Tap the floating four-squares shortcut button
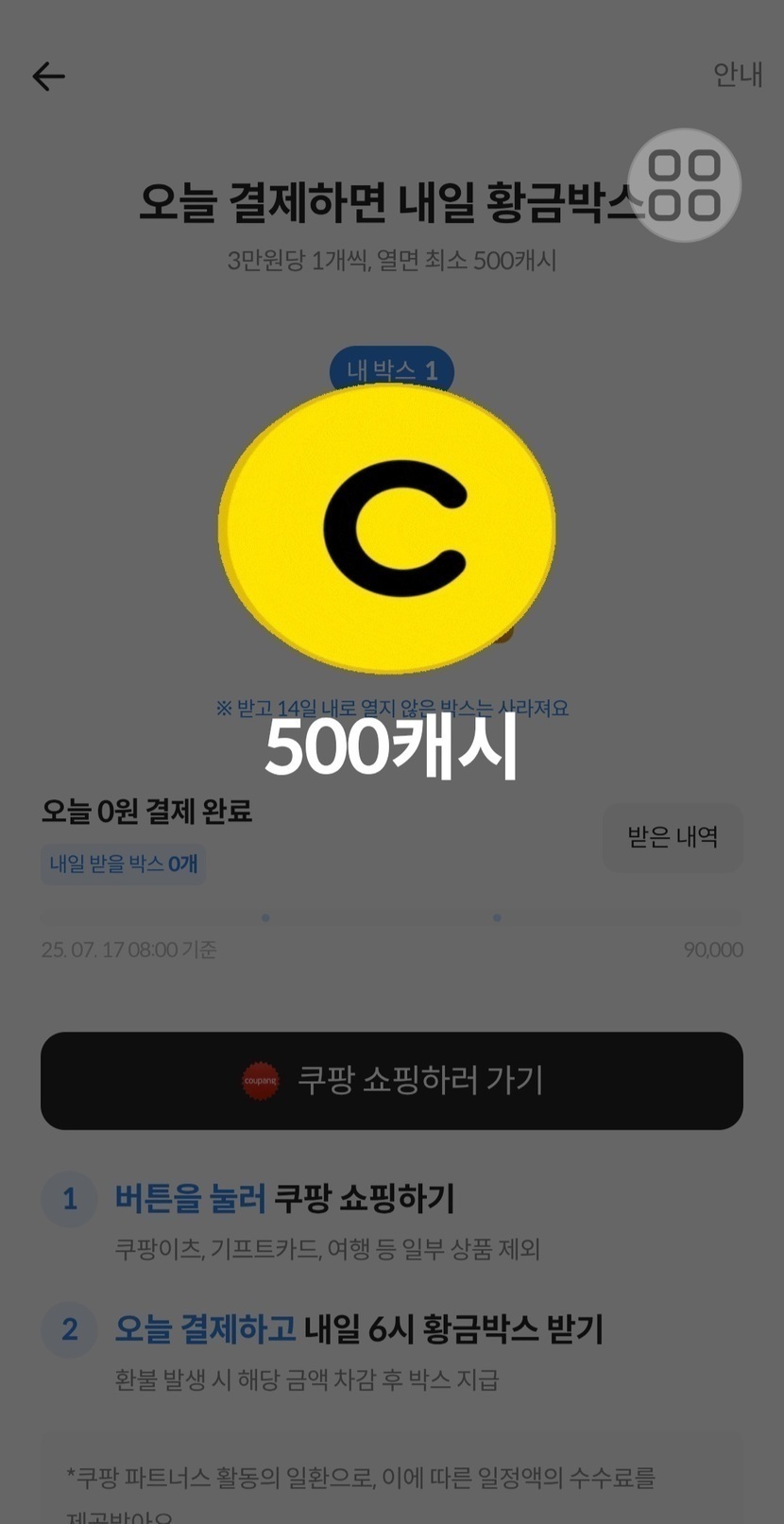This screenshot has height=1524, width=784. [x=685, y=185]
